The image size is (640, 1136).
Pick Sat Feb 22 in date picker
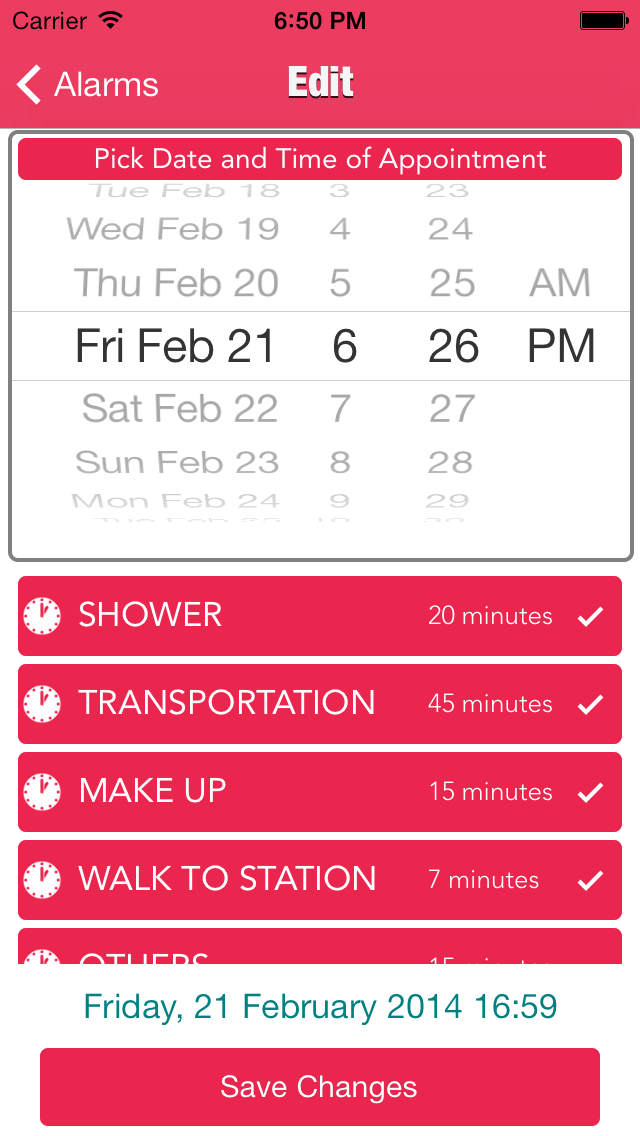pos(180,409)
